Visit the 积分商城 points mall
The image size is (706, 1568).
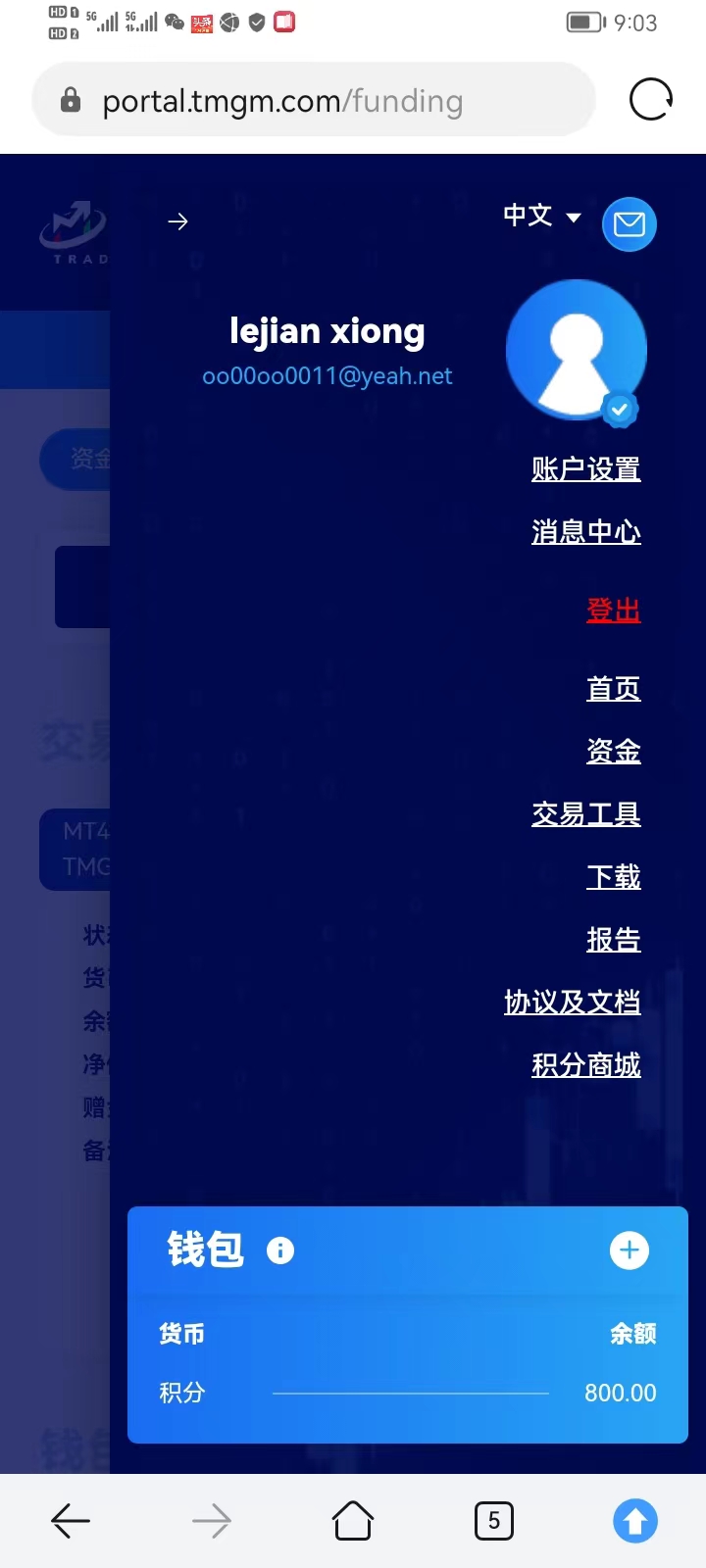click(x=585, y=1065)
